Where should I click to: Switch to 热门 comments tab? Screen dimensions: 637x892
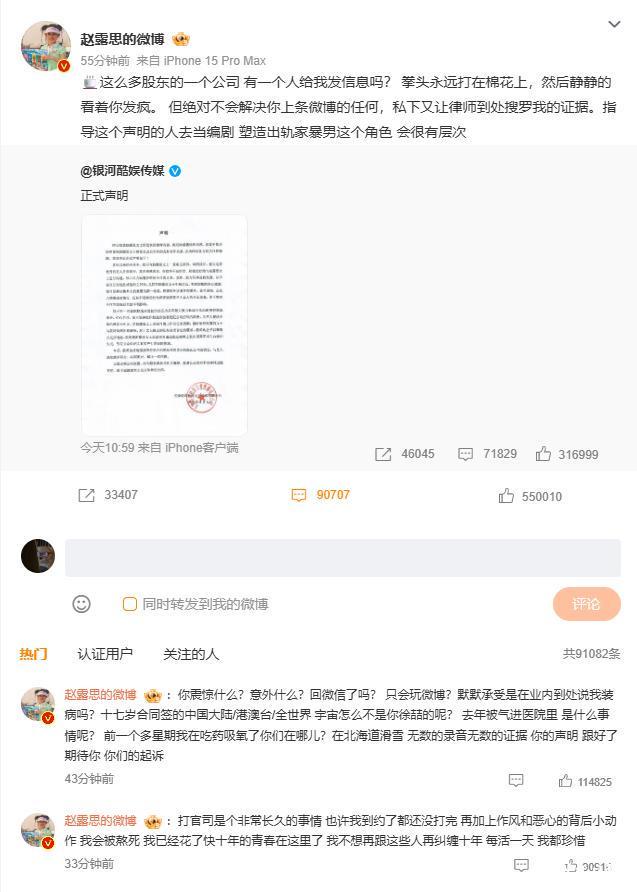(x=33, y=654)
